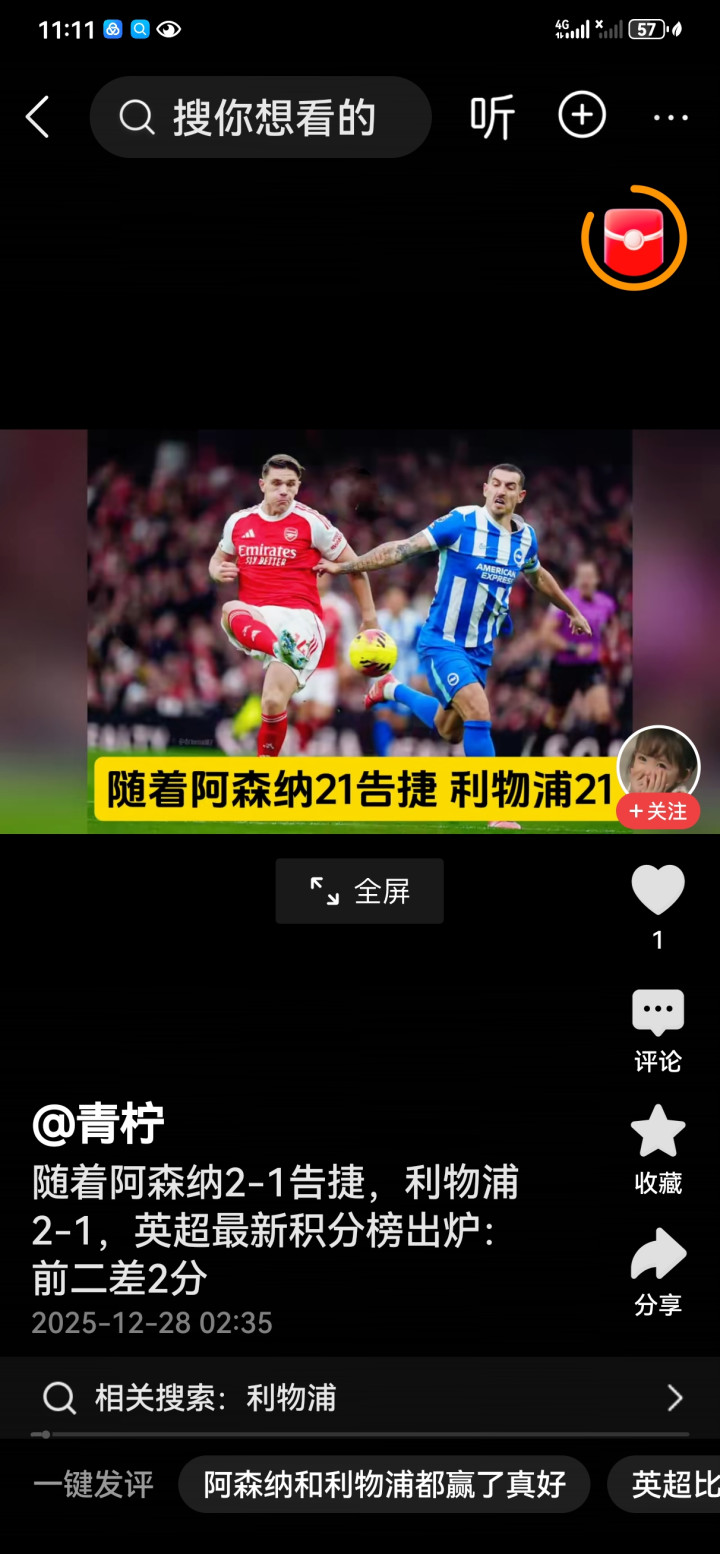Enter 全屏 fullscreen mode
Screen dimensions: 720x1554
pos(360,891)
